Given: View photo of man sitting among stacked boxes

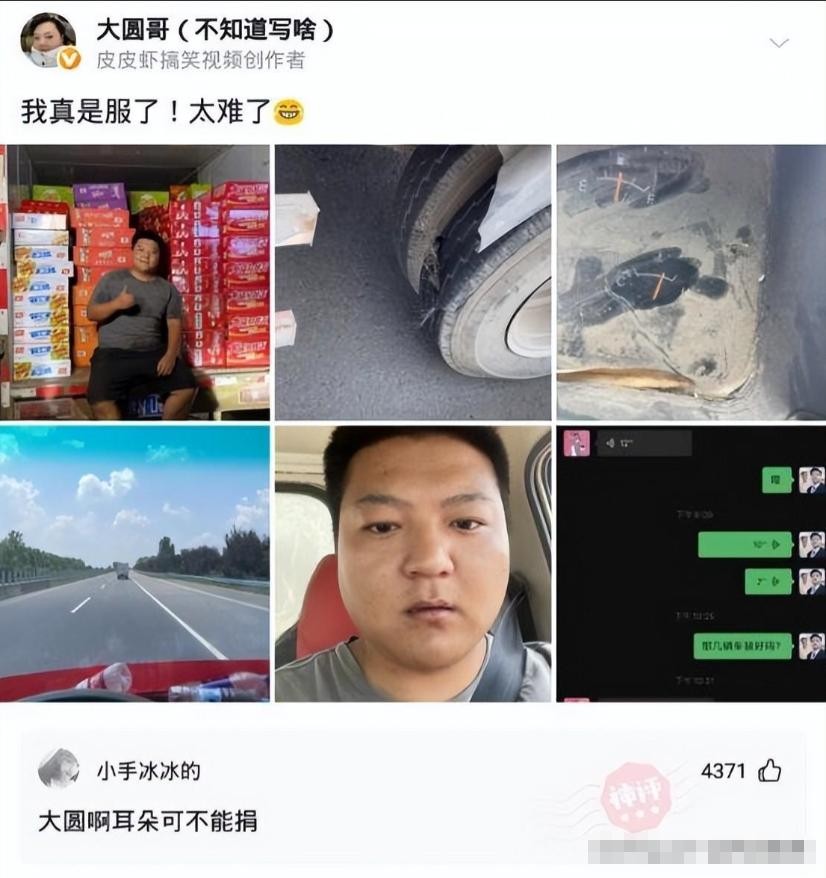Looking at the screenshot, I should [138, 282].
